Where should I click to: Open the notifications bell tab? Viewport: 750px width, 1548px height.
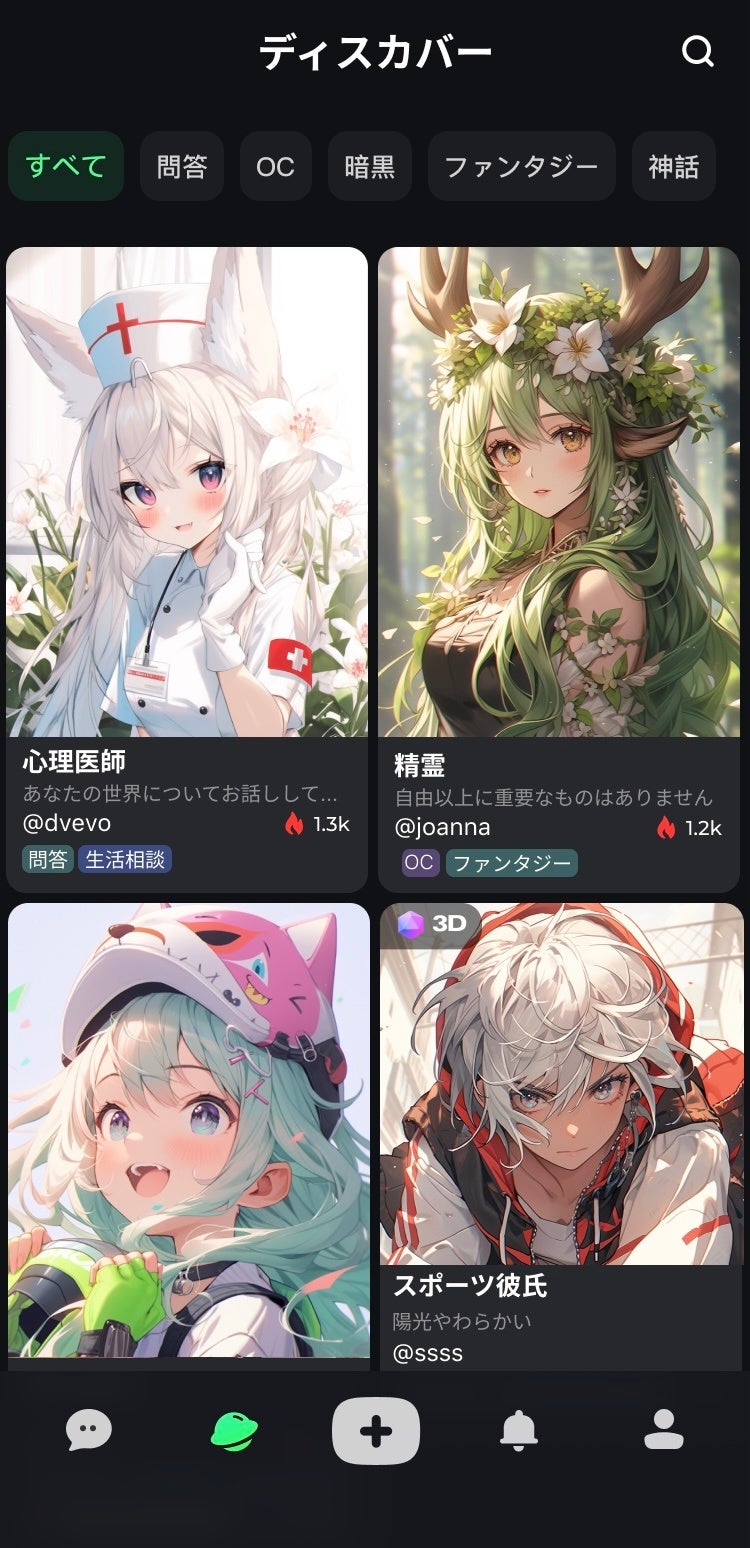pyautogui.click(x=519, y=1431)
